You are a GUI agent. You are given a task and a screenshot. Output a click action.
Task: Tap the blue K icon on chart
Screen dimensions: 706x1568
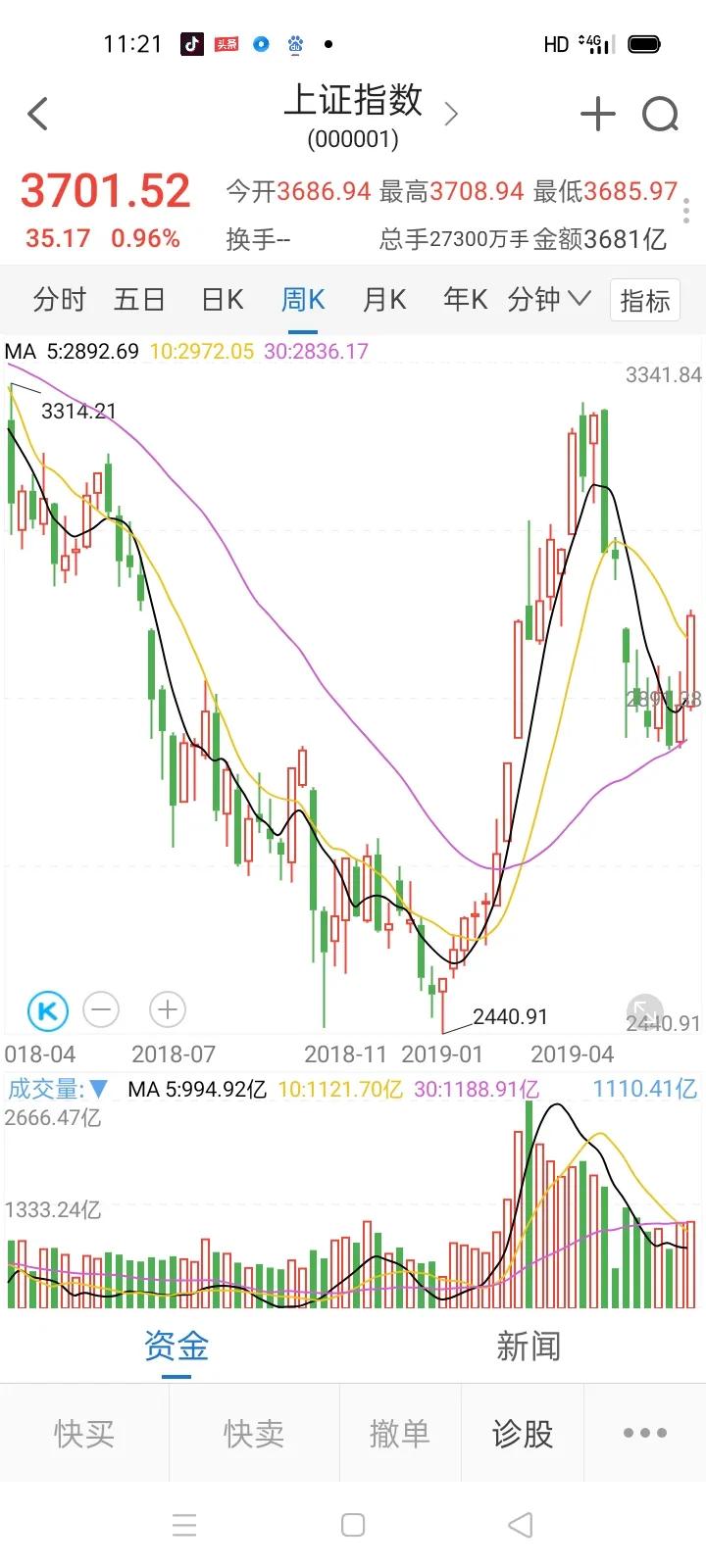[x=47, y=1010]
